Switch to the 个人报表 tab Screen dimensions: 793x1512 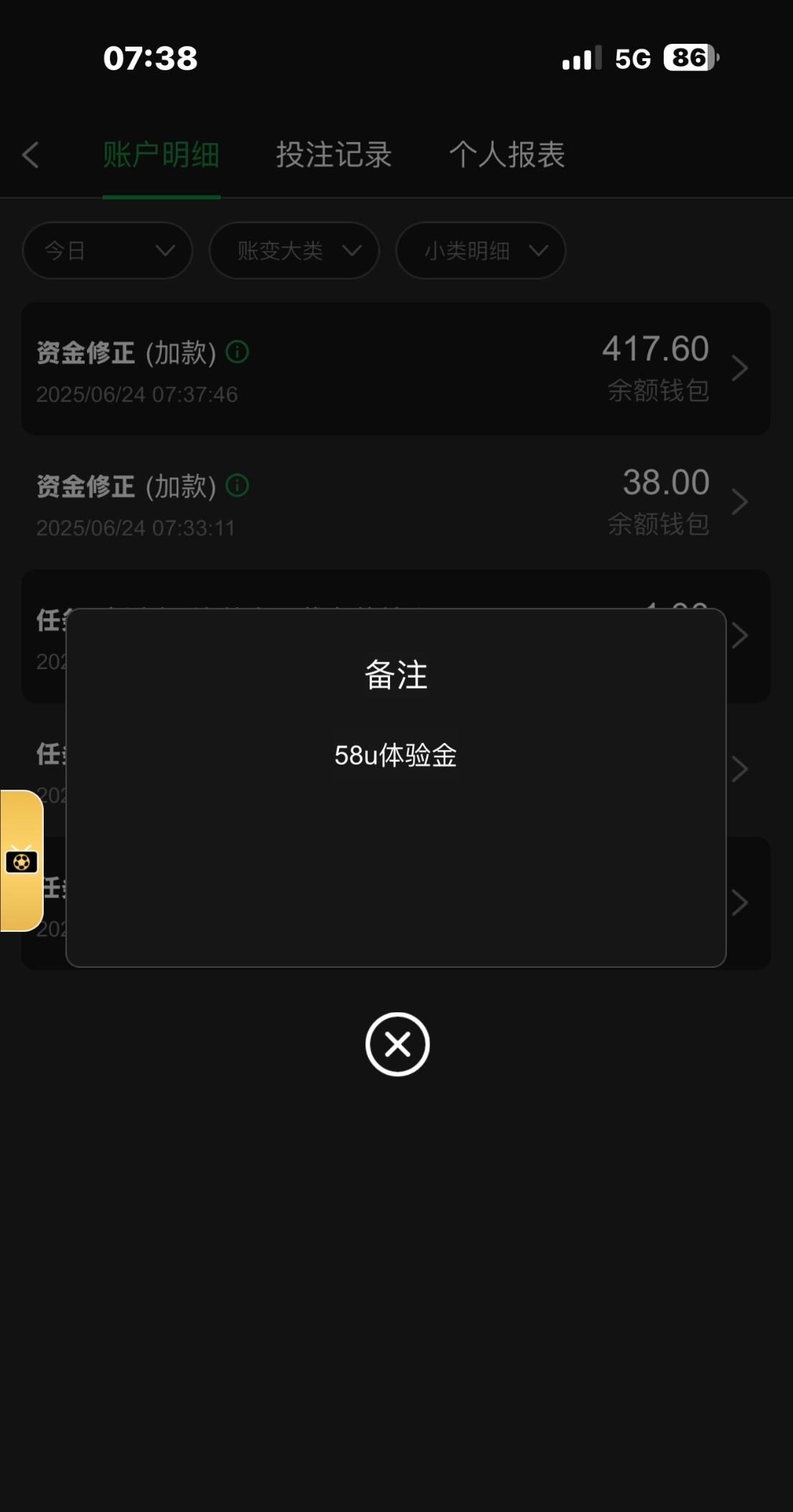pos(507,155)
